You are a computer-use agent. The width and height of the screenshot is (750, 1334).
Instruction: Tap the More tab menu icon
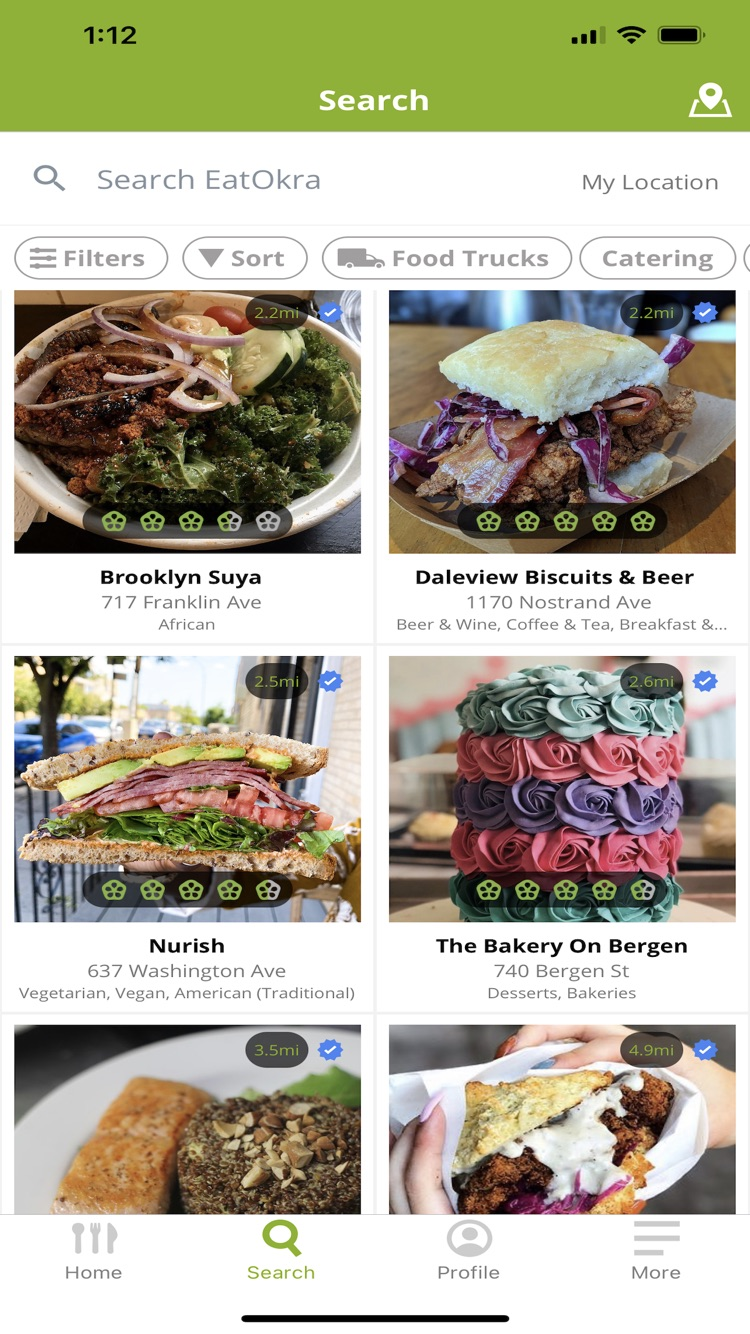tap(656, 1236)
